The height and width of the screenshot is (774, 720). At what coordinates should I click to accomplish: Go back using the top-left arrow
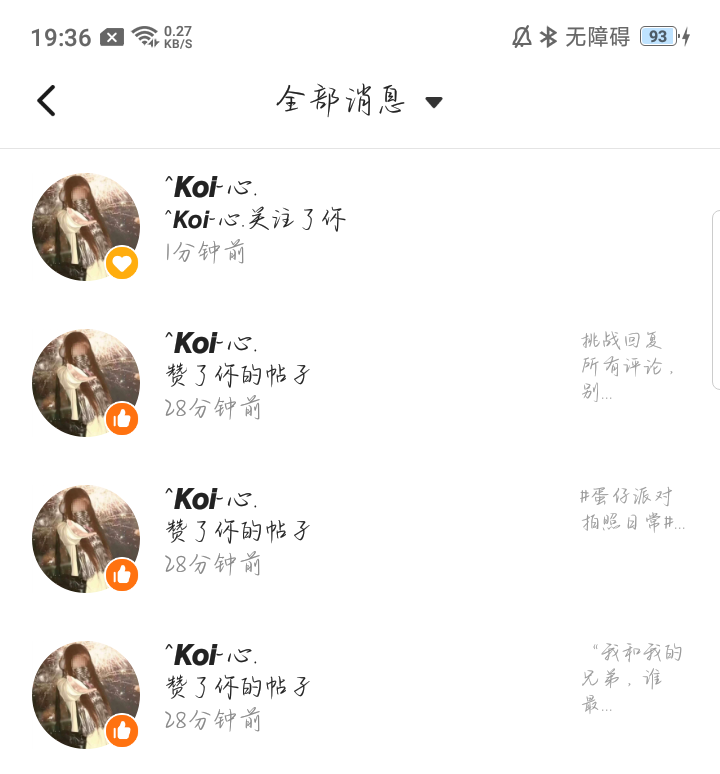pyautogui.click(x=46, y=101)
